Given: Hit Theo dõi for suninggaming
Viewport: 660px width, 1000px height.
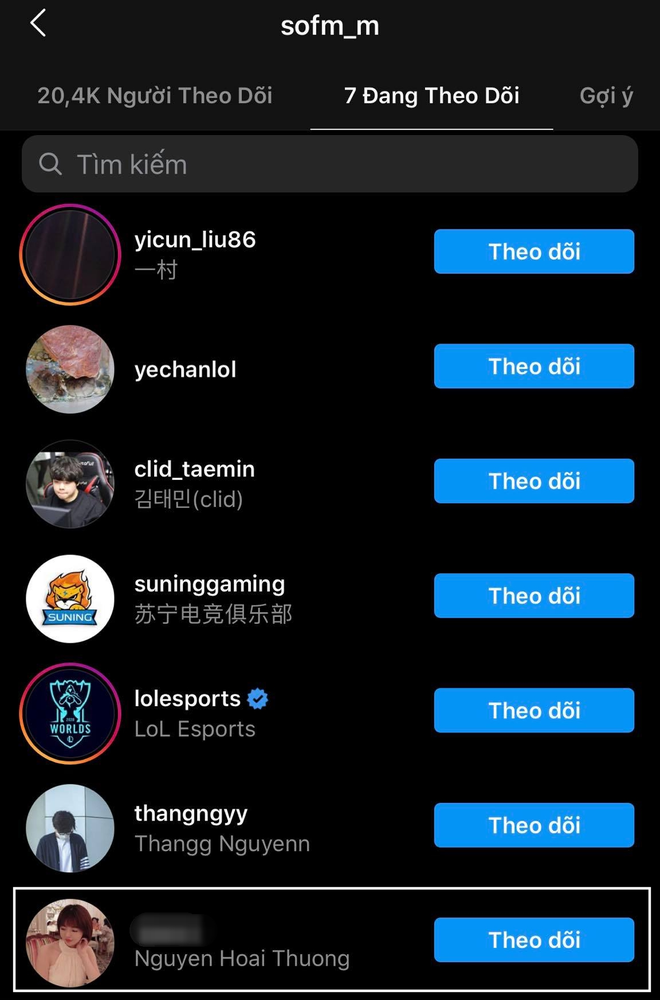Looking at the screenshot, I should 534,597.
